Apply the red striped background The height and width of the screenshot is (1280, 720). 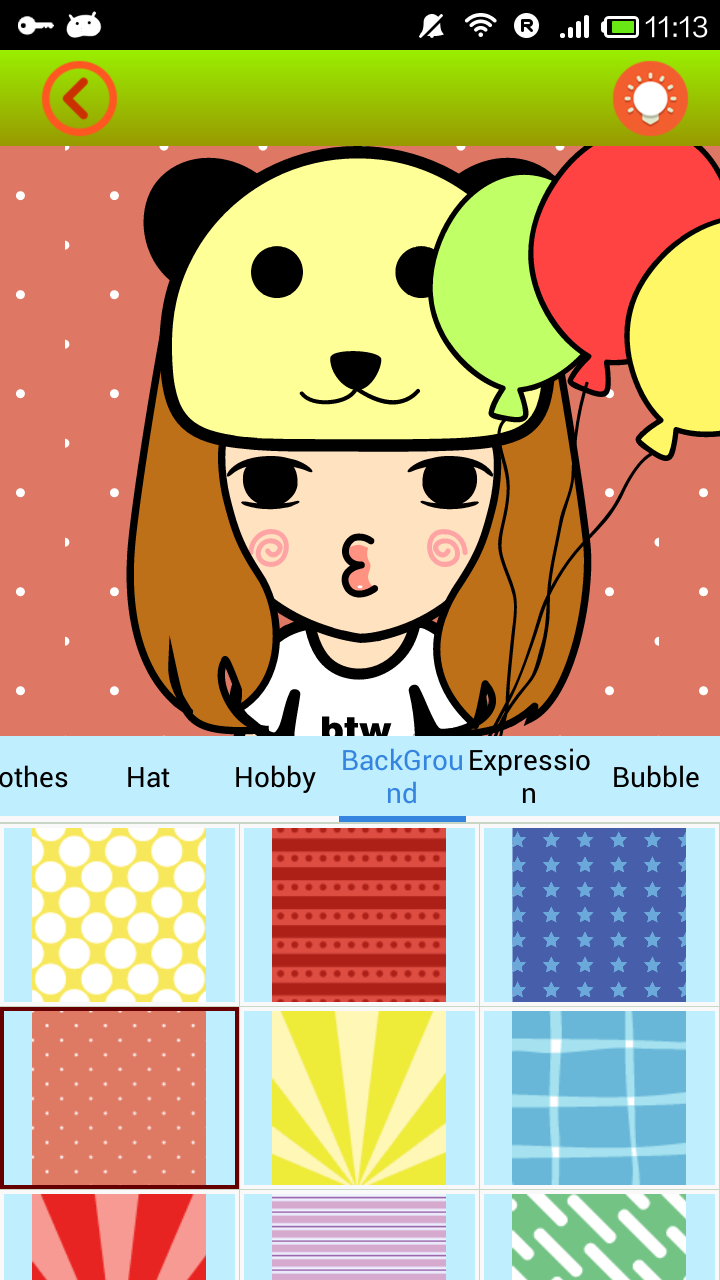pos(359,914)
